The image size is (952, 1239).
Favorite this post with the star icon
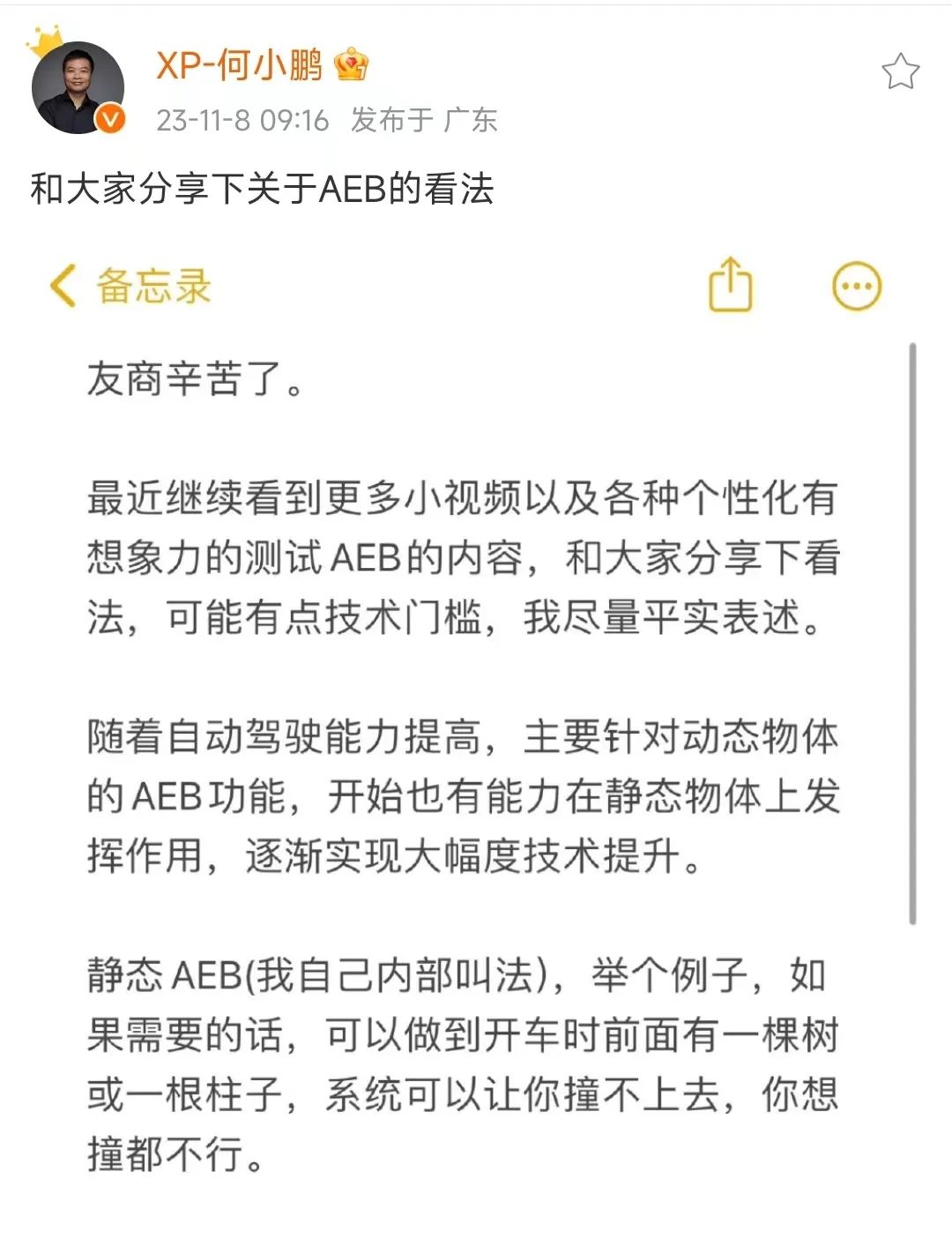pyautogui.click(x=900, y=72)
